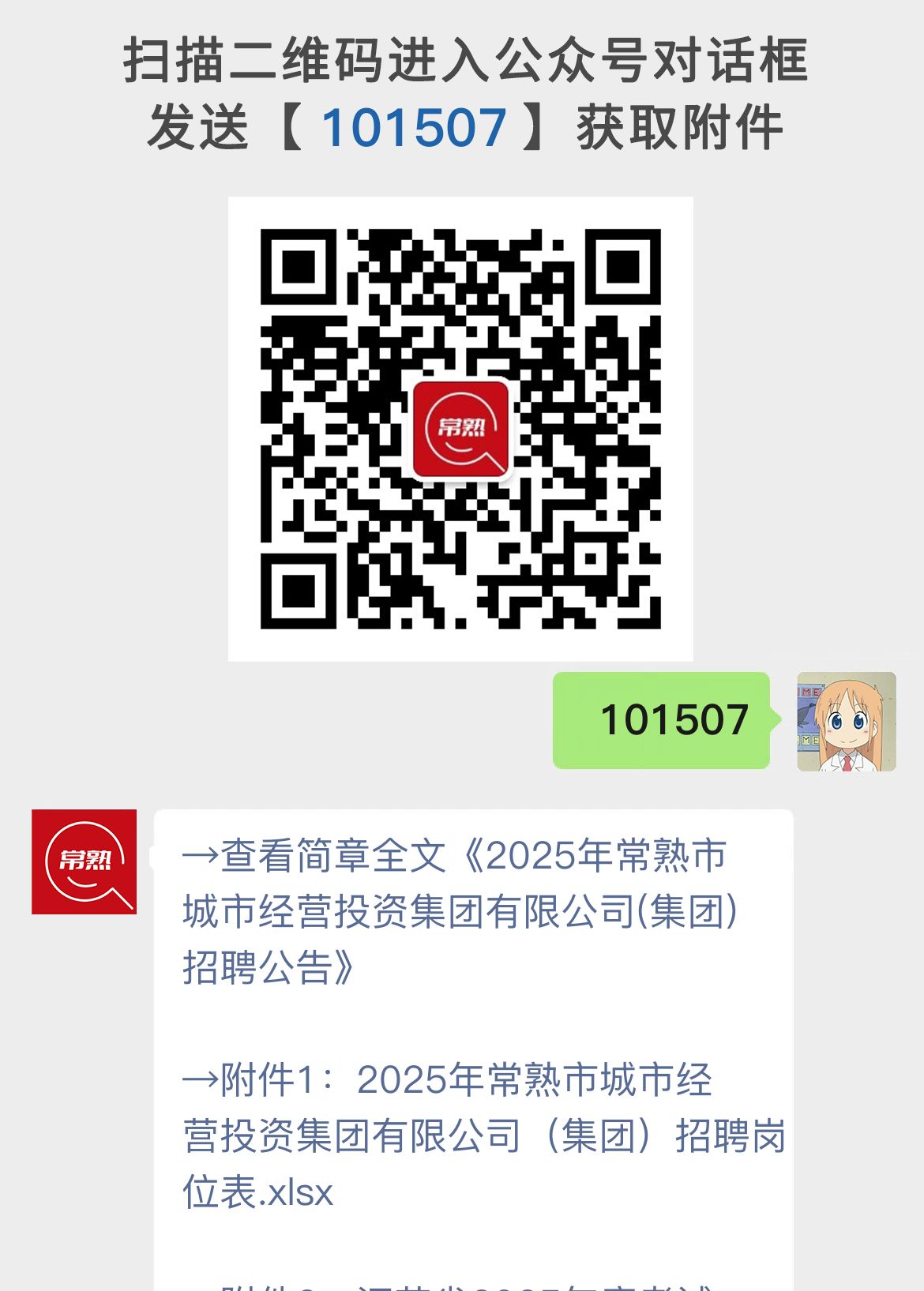Click the 常熟 logo in the QR code center
The image size is (924, 1291).
[x=462, y=430]
